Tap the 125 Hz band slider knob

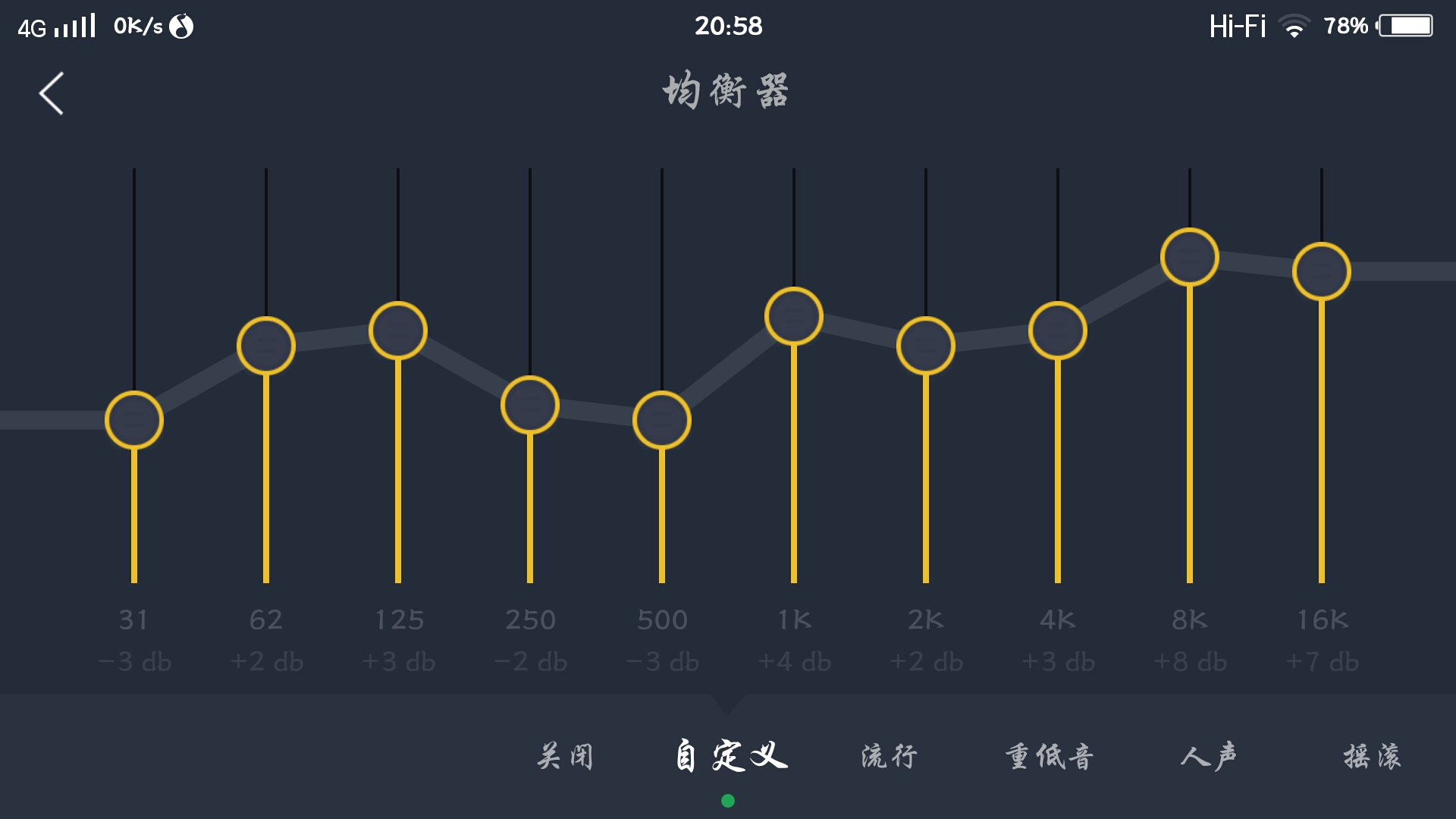(x=398, y=331)
